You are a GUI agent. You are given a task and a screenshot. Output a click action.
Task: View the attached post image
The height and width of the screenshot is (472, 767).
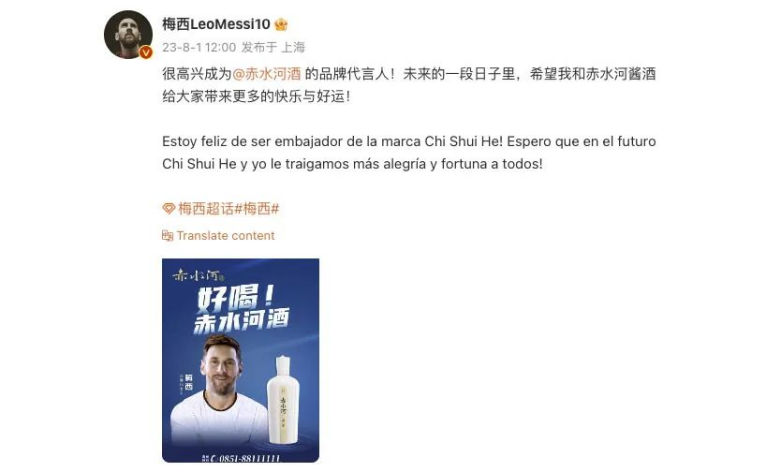pos(240,360)
